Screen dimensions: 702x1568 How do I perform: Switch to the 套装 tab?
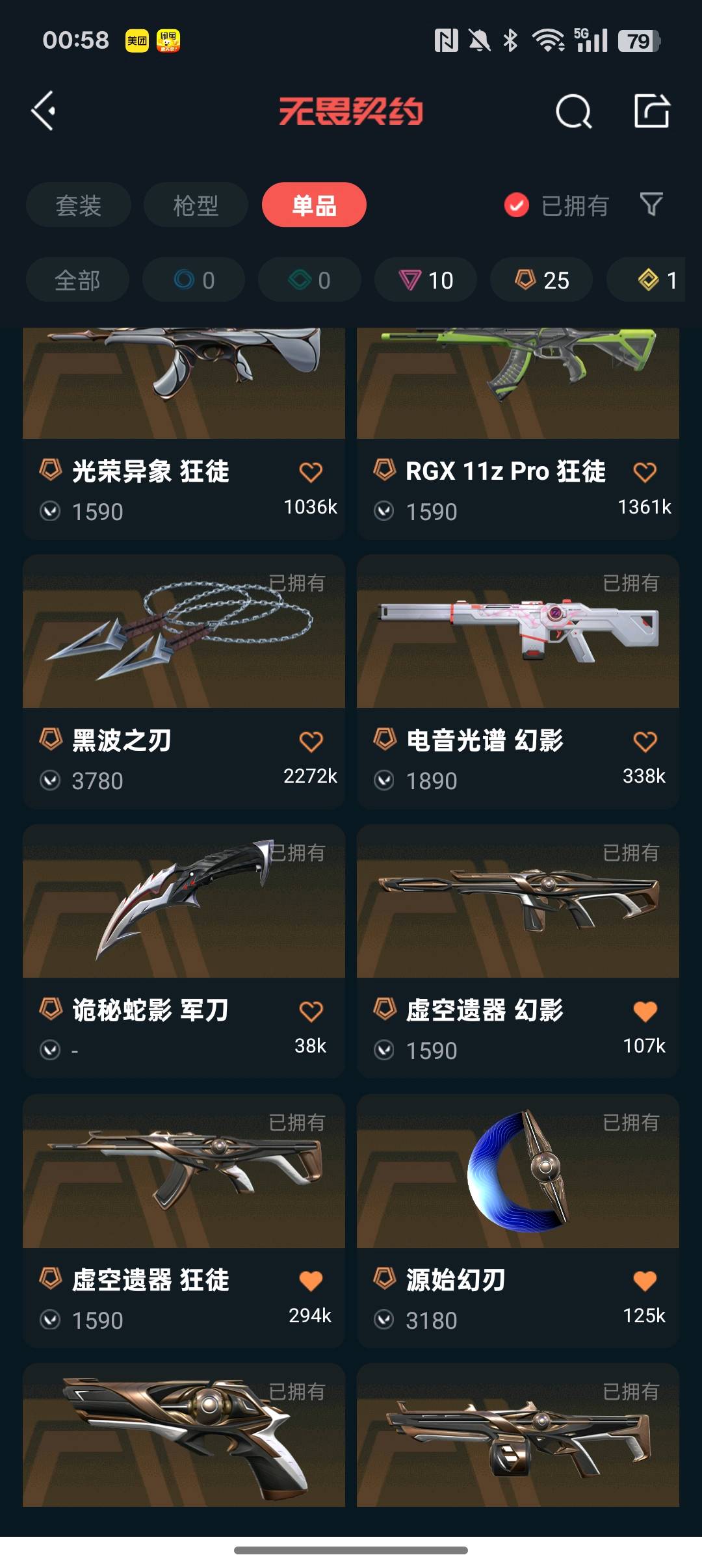coord(78,205)
